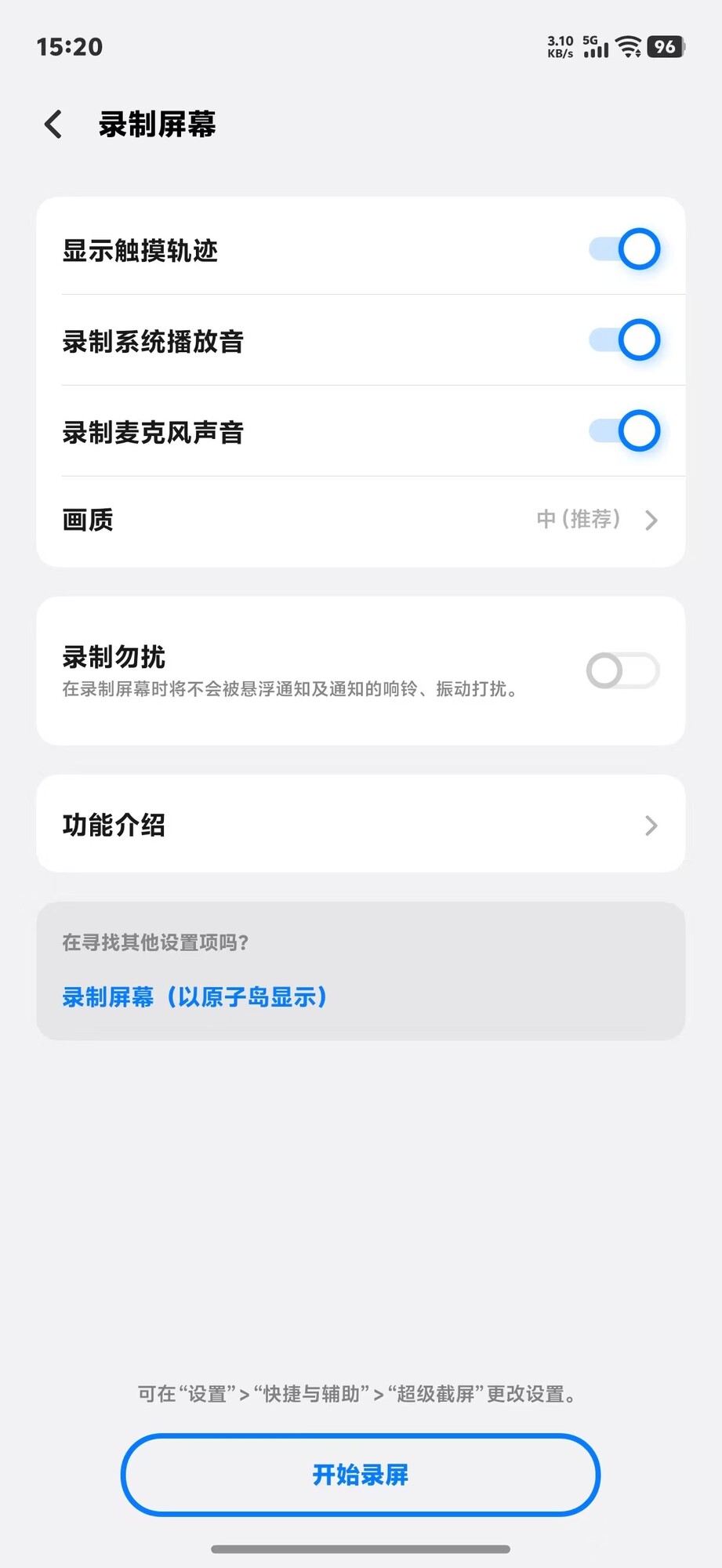Enable 录制勿扰

[623, 670]
